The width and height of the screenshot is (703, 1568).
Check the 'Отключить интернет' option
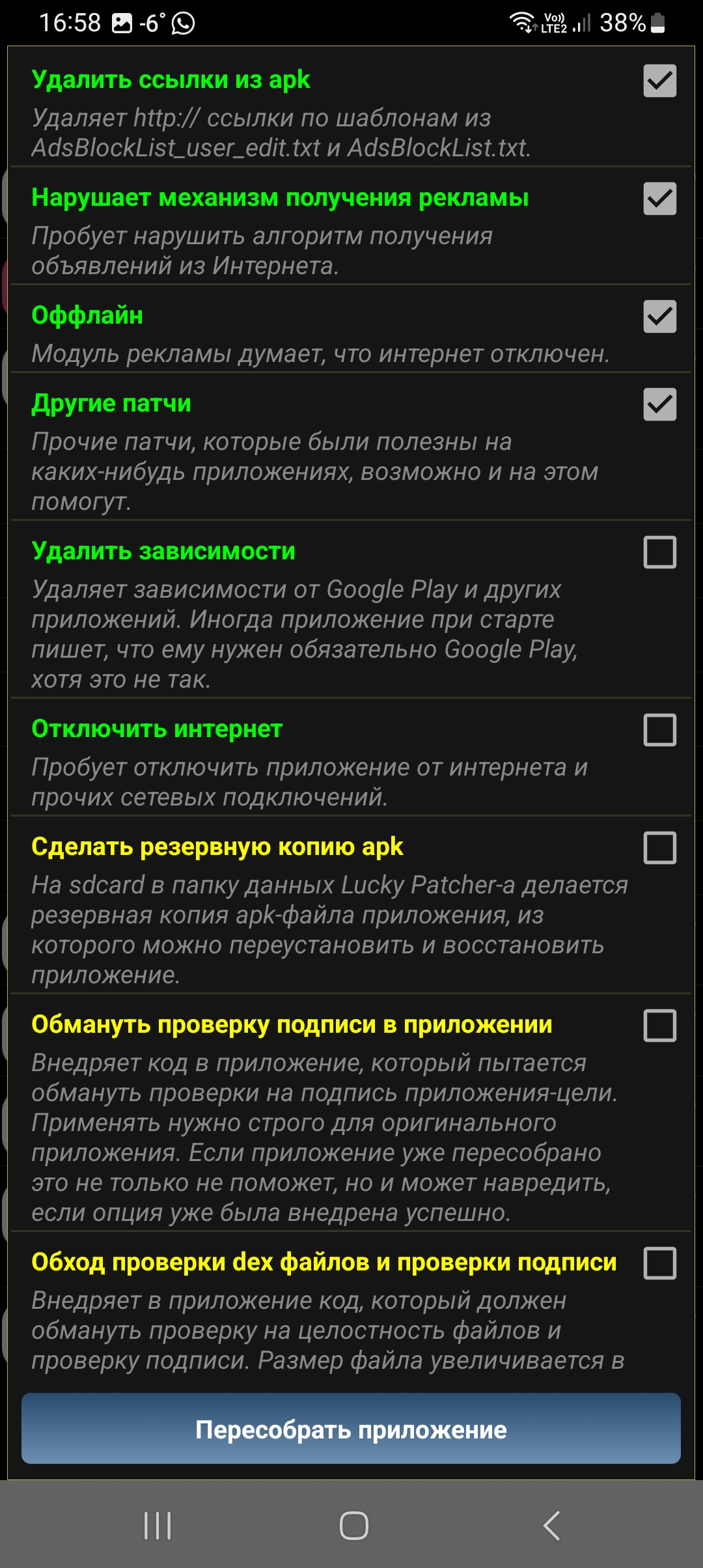click(659, 730)
